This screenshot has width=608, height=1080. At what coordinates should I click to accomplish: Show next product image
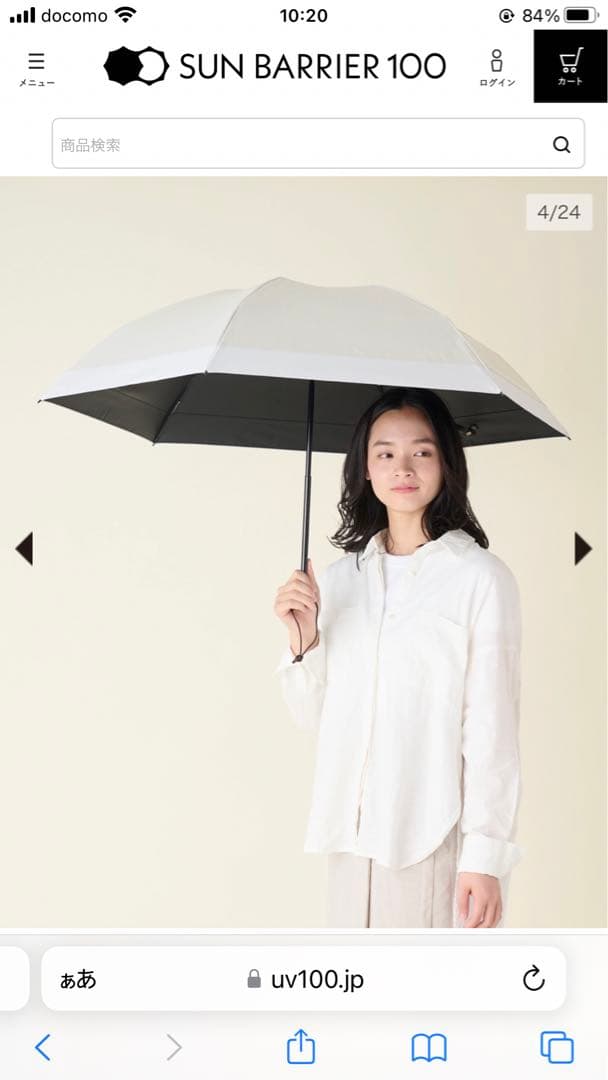tap(583, 548)
